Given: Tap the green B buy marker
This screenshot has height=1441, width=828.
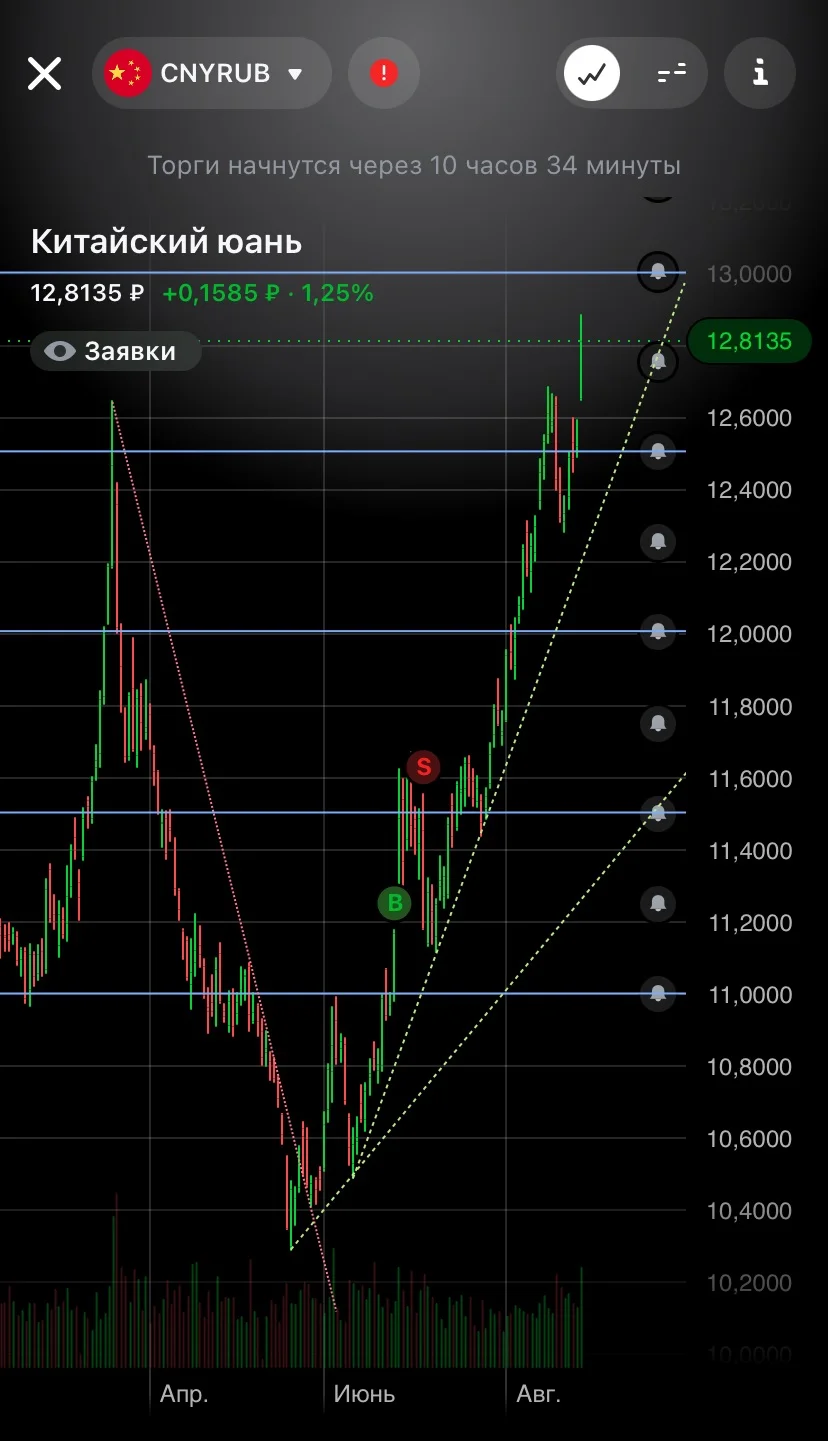Looking at the screenshot, I should [394, 904].
